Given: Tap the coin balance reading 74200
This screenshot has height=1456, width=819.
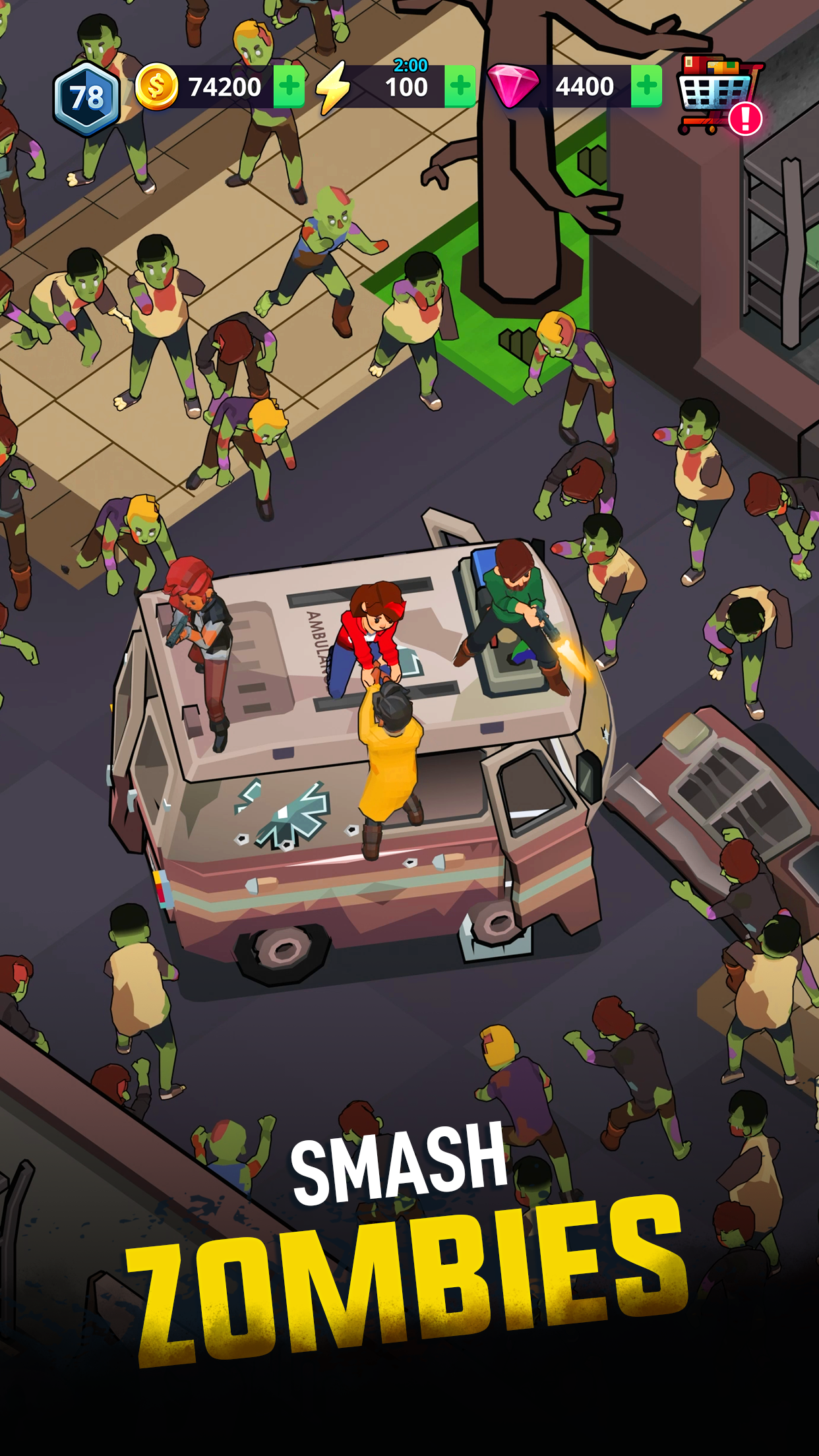Looking at the screenshot, I should point(222,86).
